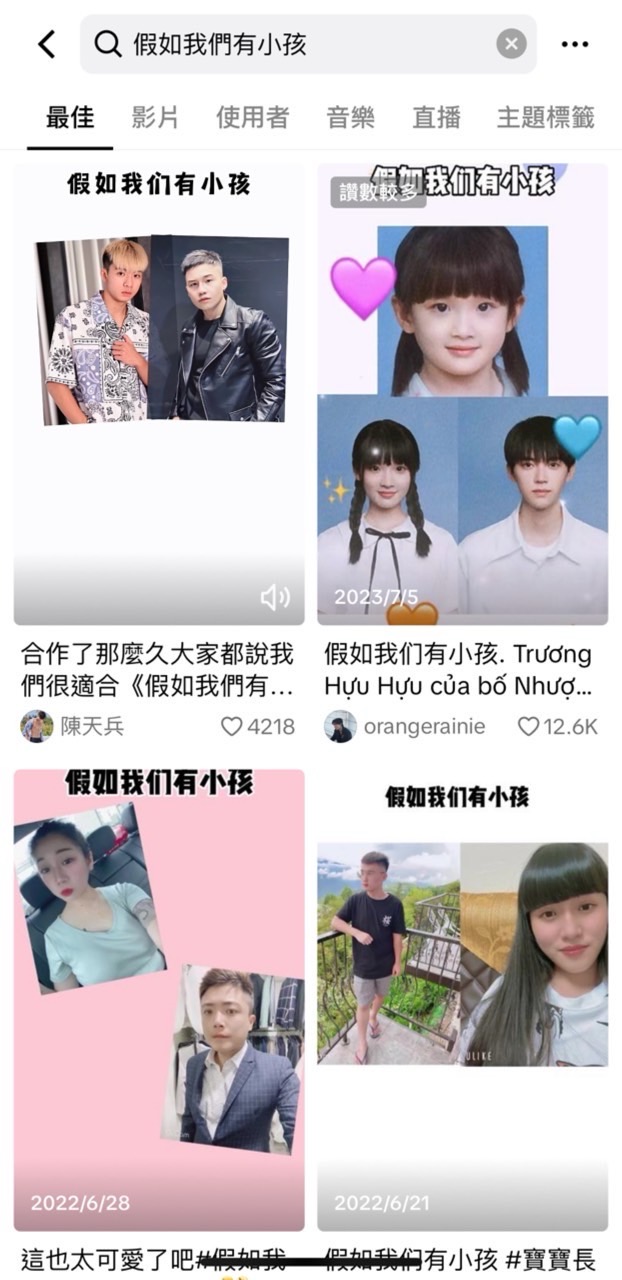Viewport: 622px width, 1280px height.
Task: Open the 直播 tab
Action: [x=436, y=118]
